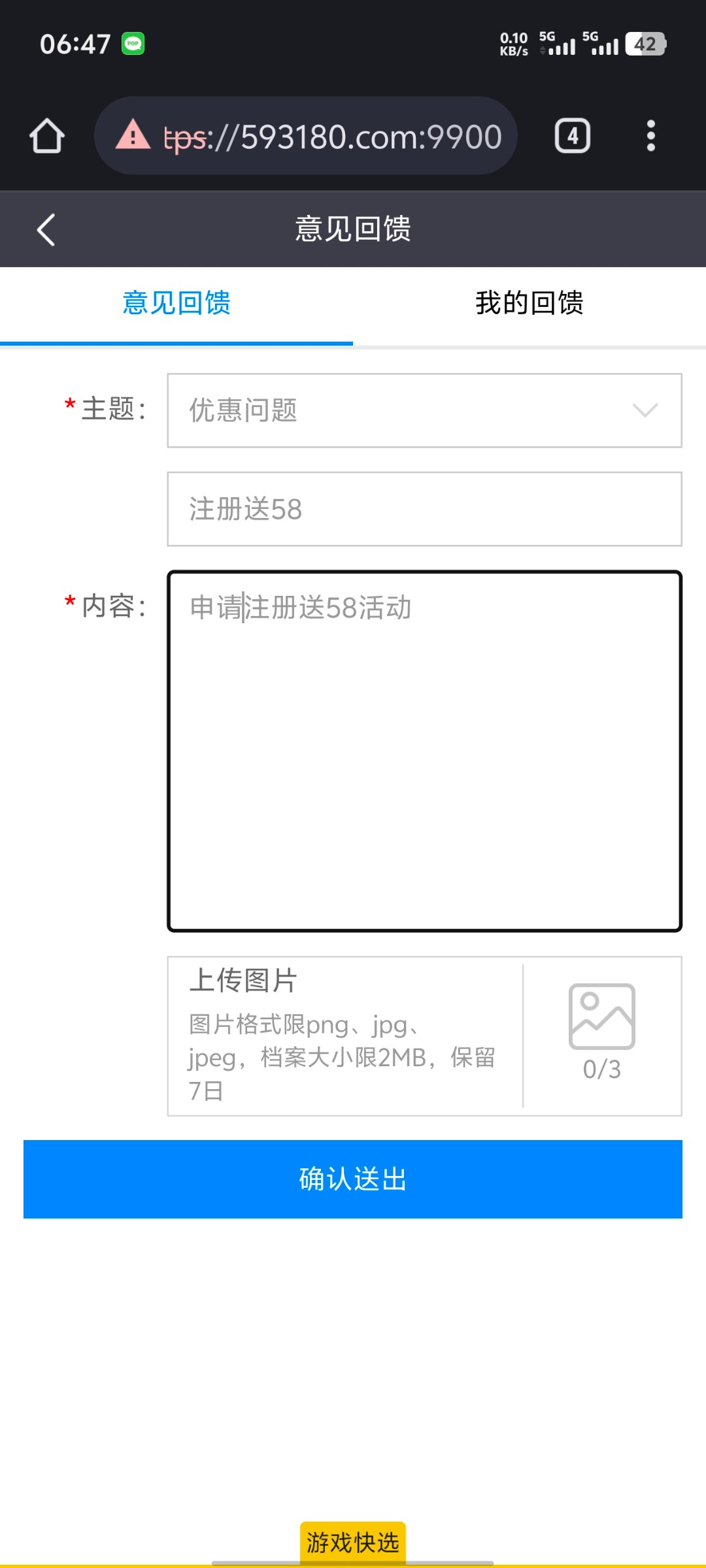Open the browser three-dot overflow menu
Image resolution: width=706 pixels, height=1568 pixels.
[x=650, y=136]
